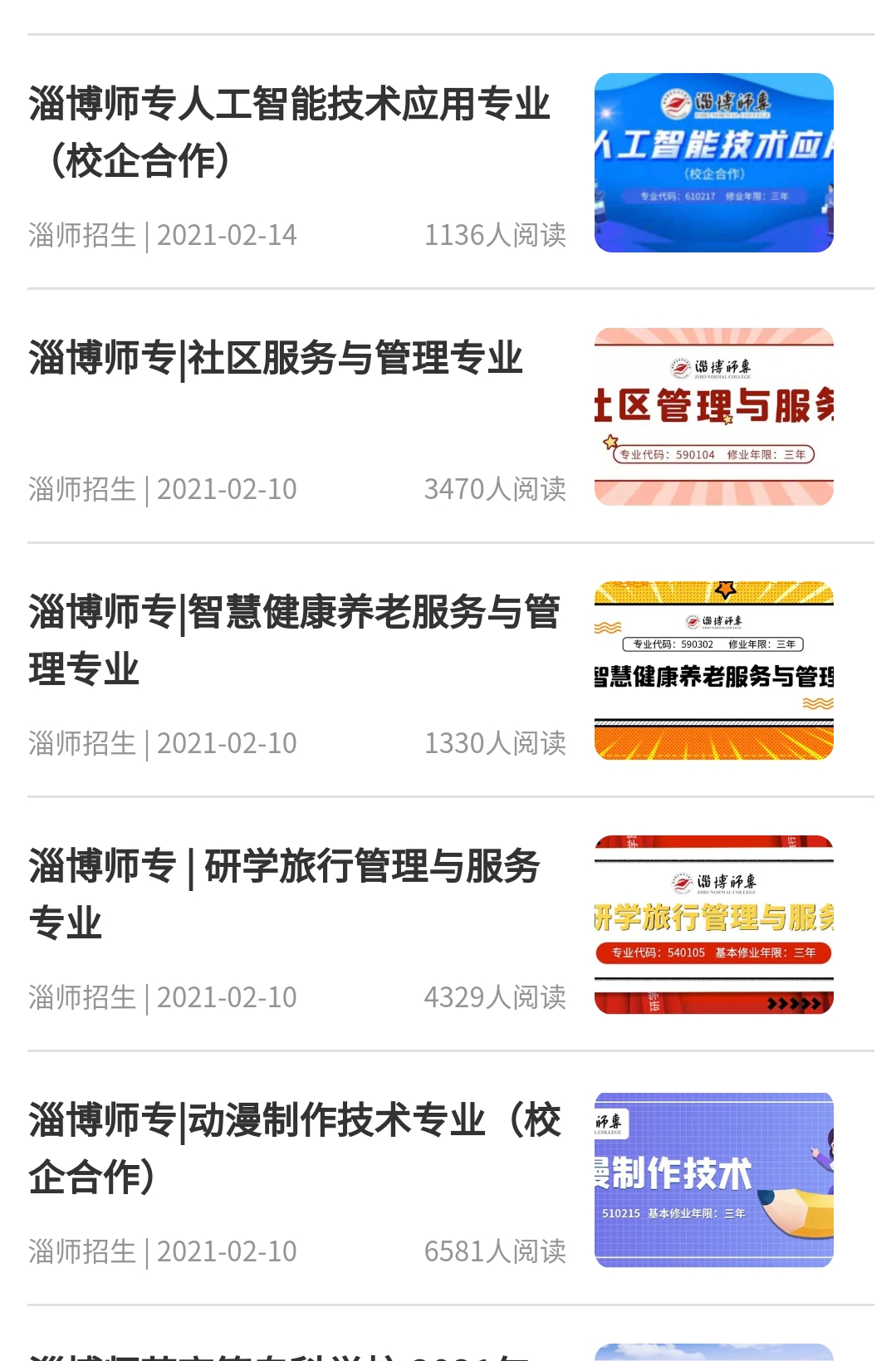Open the 社区服务与管理专业 article
896x1361 pixels.
(276, 359)
